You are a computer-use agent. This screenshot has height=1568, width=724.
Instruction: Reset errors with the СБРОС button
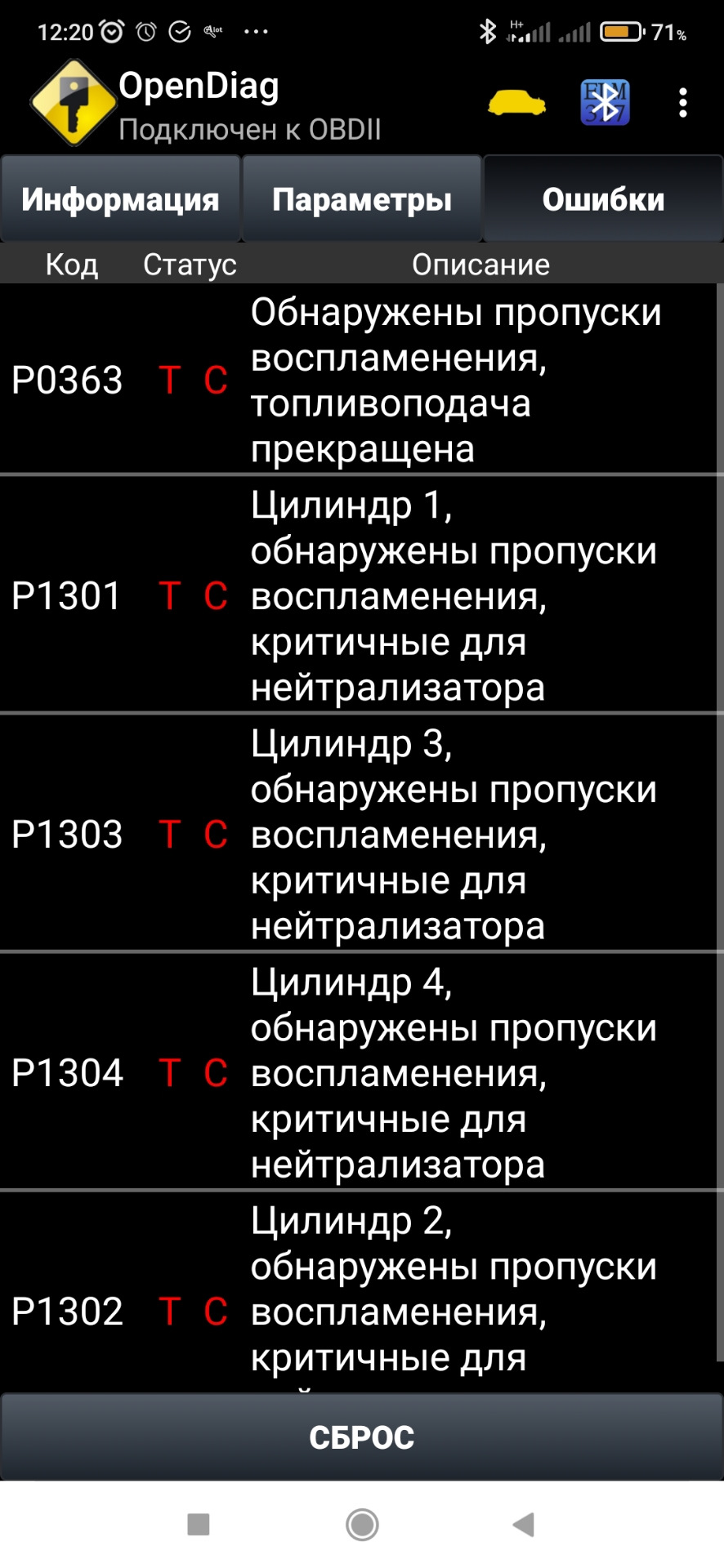(362, 1437)
